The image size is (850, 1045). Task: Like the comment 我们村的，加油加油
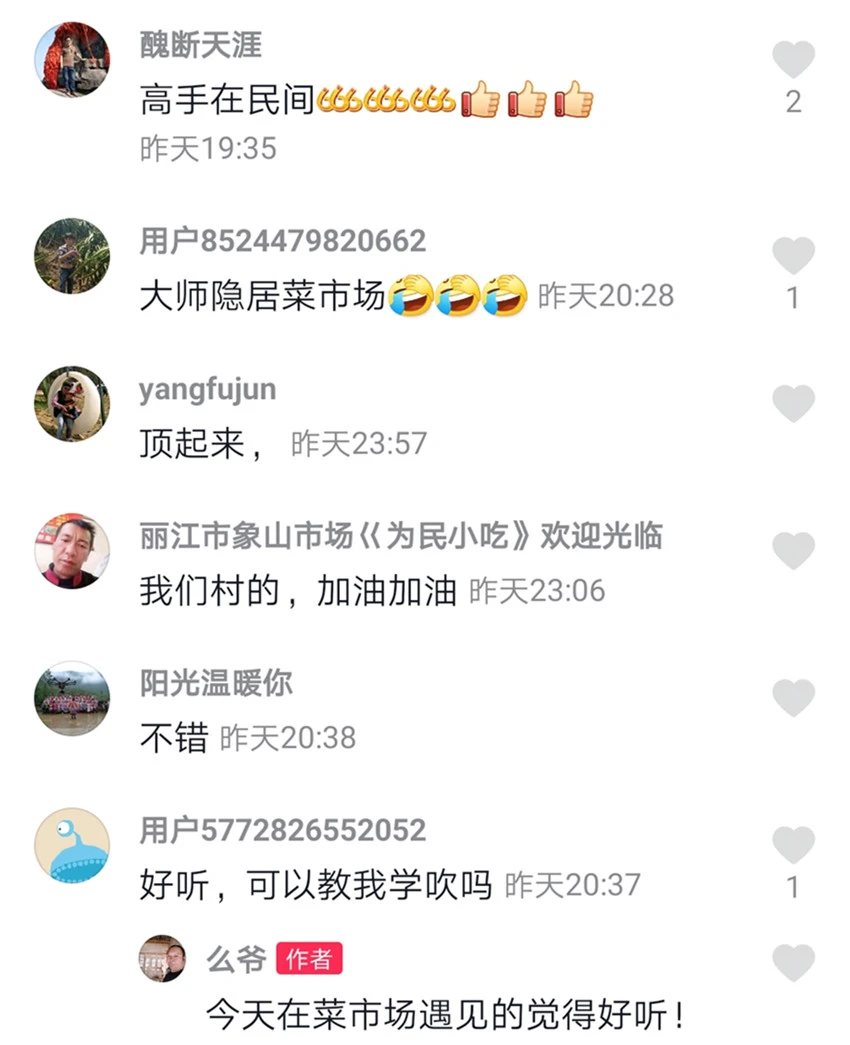coord(794,551)
